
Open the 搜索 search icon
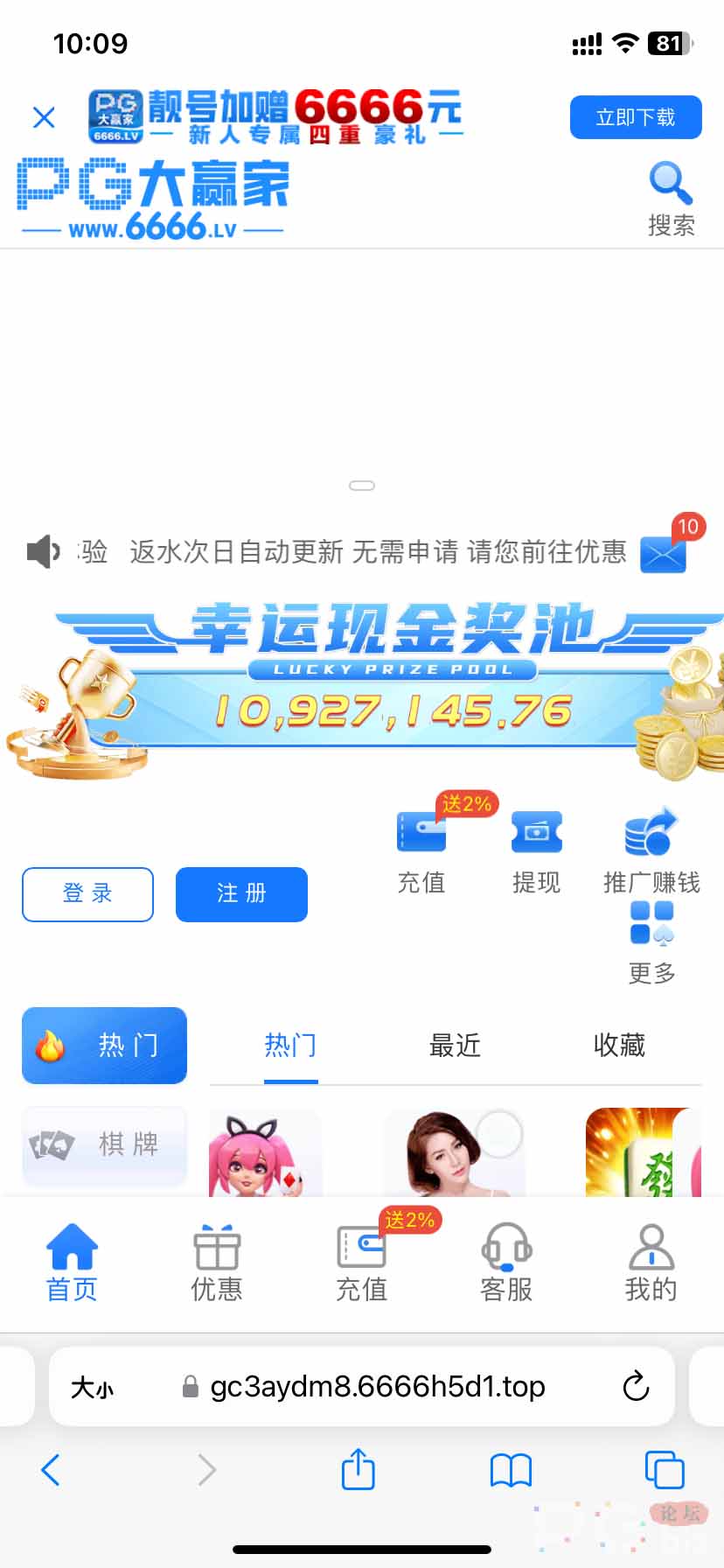click(x=671, y=199)
